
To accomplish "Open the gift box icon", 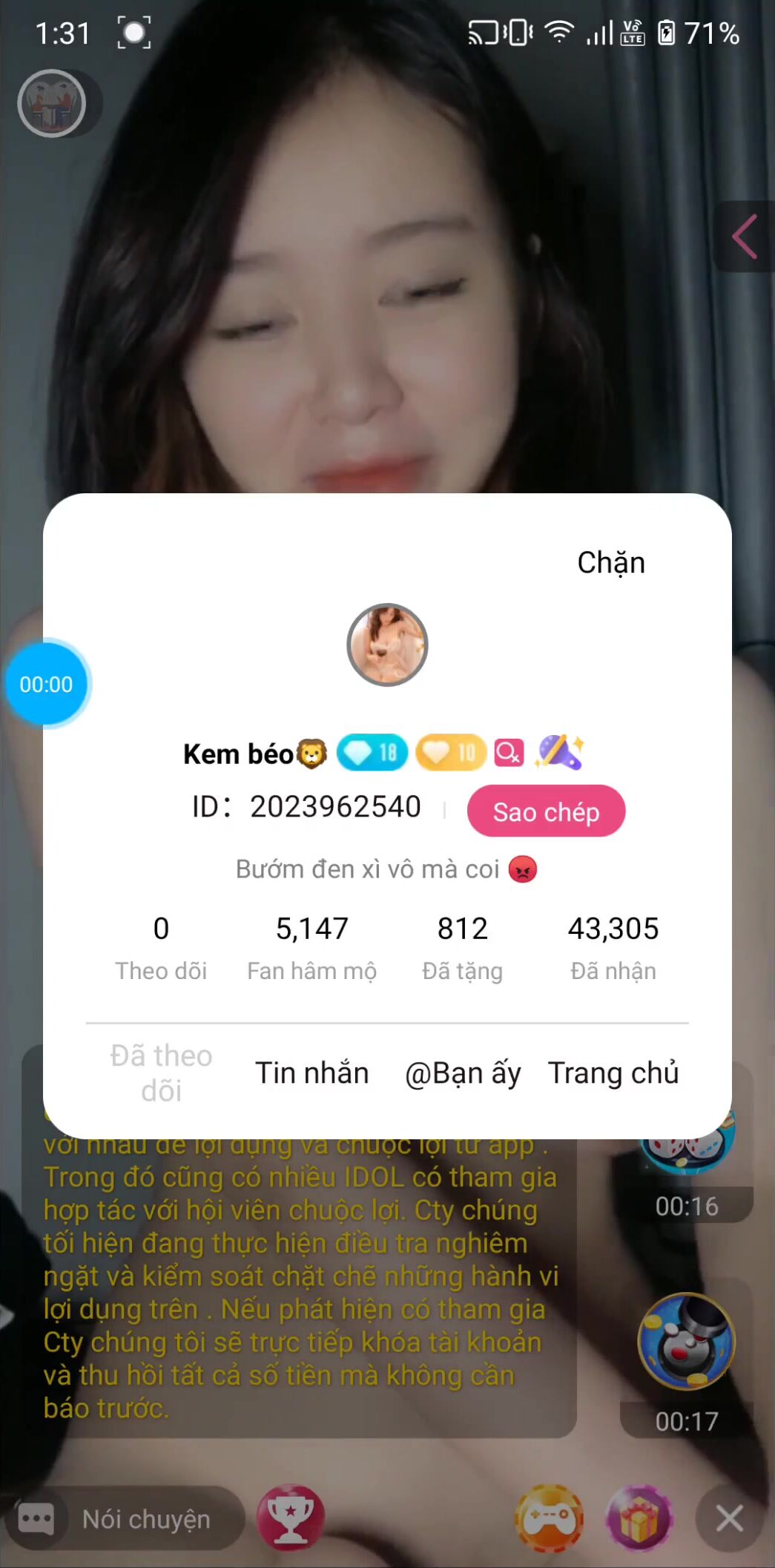I will pos(639,1518).
